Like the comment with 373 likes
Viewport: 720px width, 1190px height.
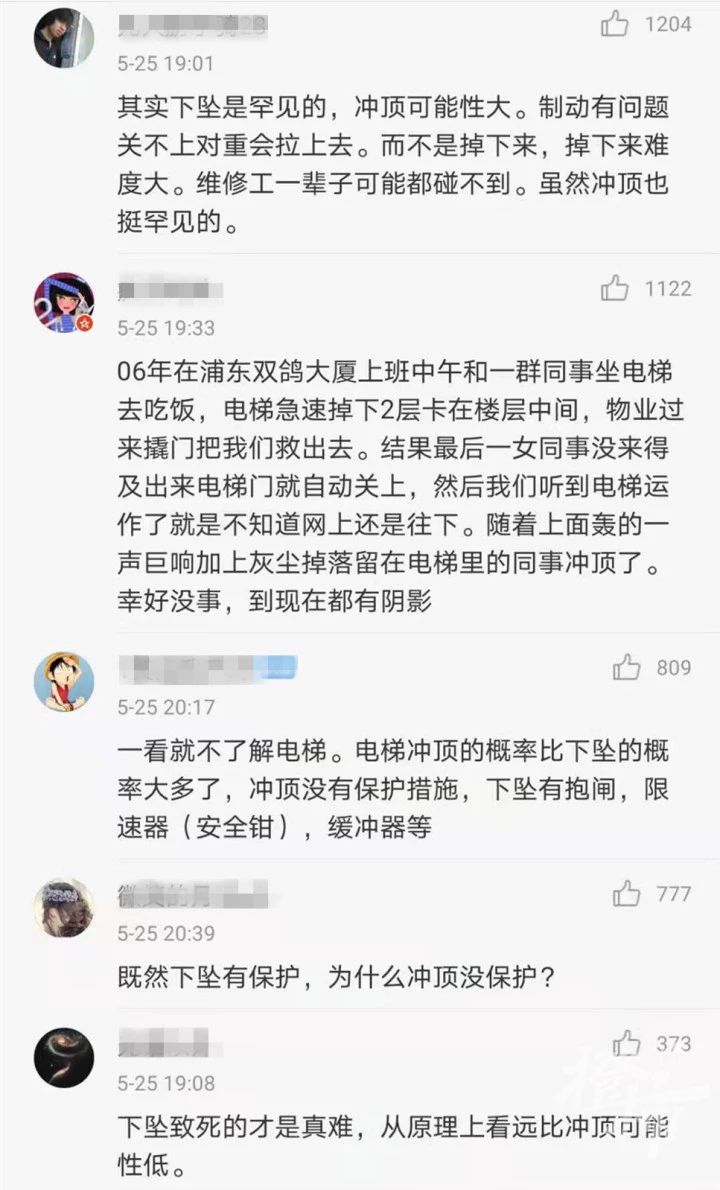pos(627,1044)
